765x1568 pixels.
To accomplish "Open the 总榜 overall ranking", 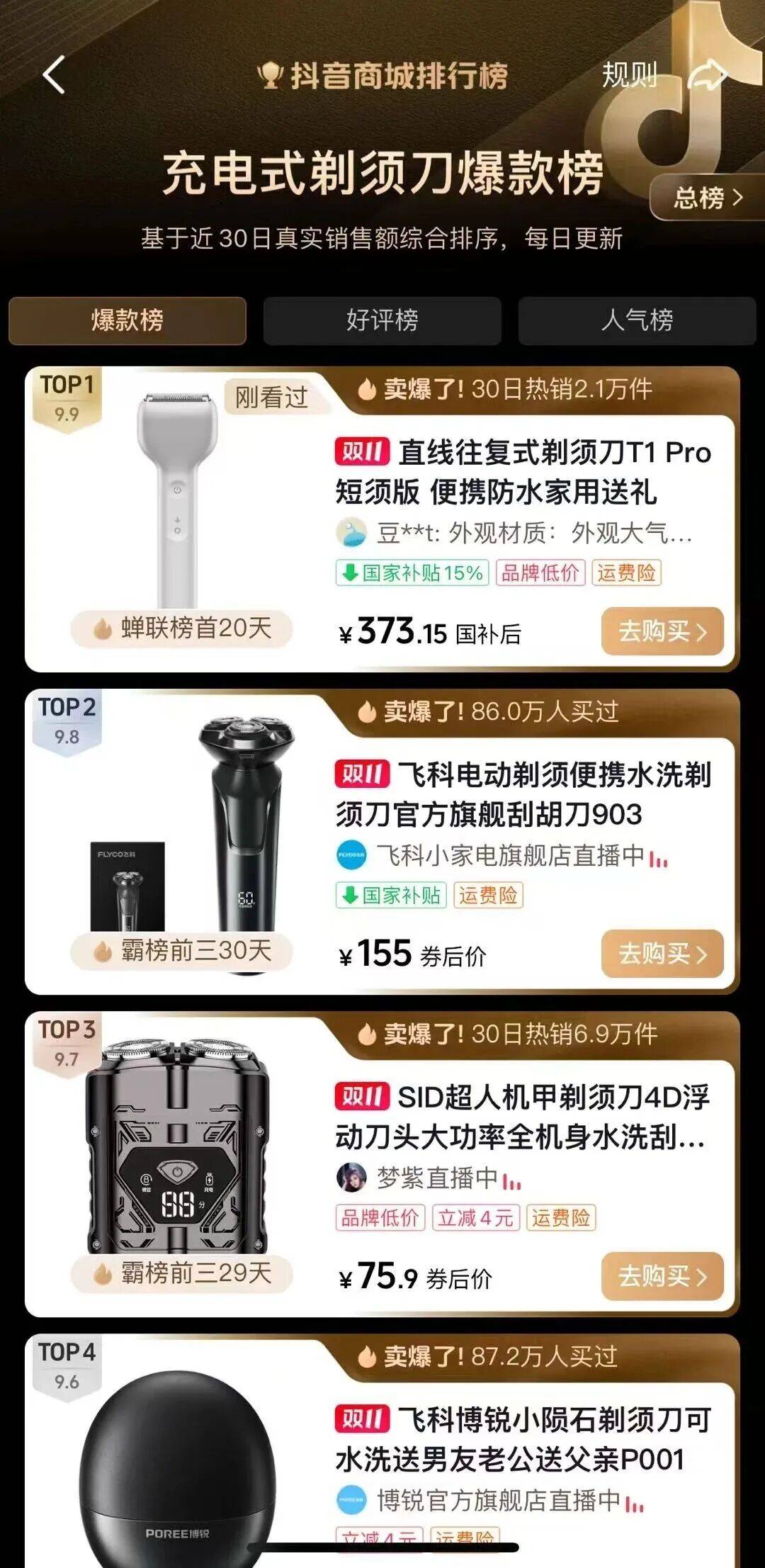I will pos(707,197).
